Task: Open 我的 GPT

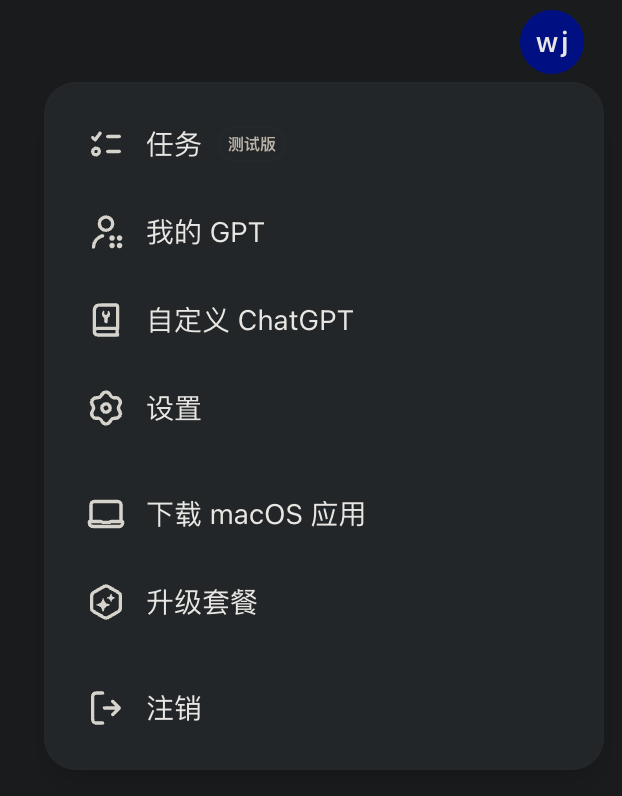Action: [x=205, y=233]
